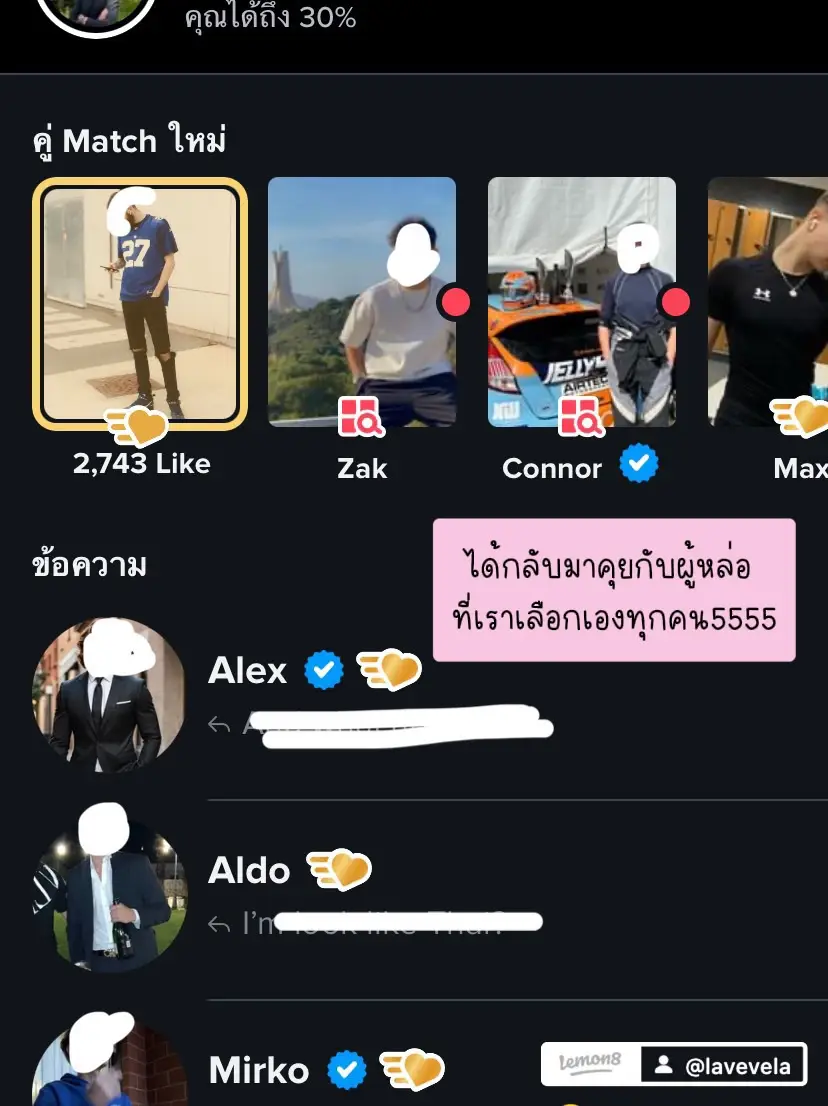
Task: Open the red notification dot on Zak's thumbnail
Action: 456,303
